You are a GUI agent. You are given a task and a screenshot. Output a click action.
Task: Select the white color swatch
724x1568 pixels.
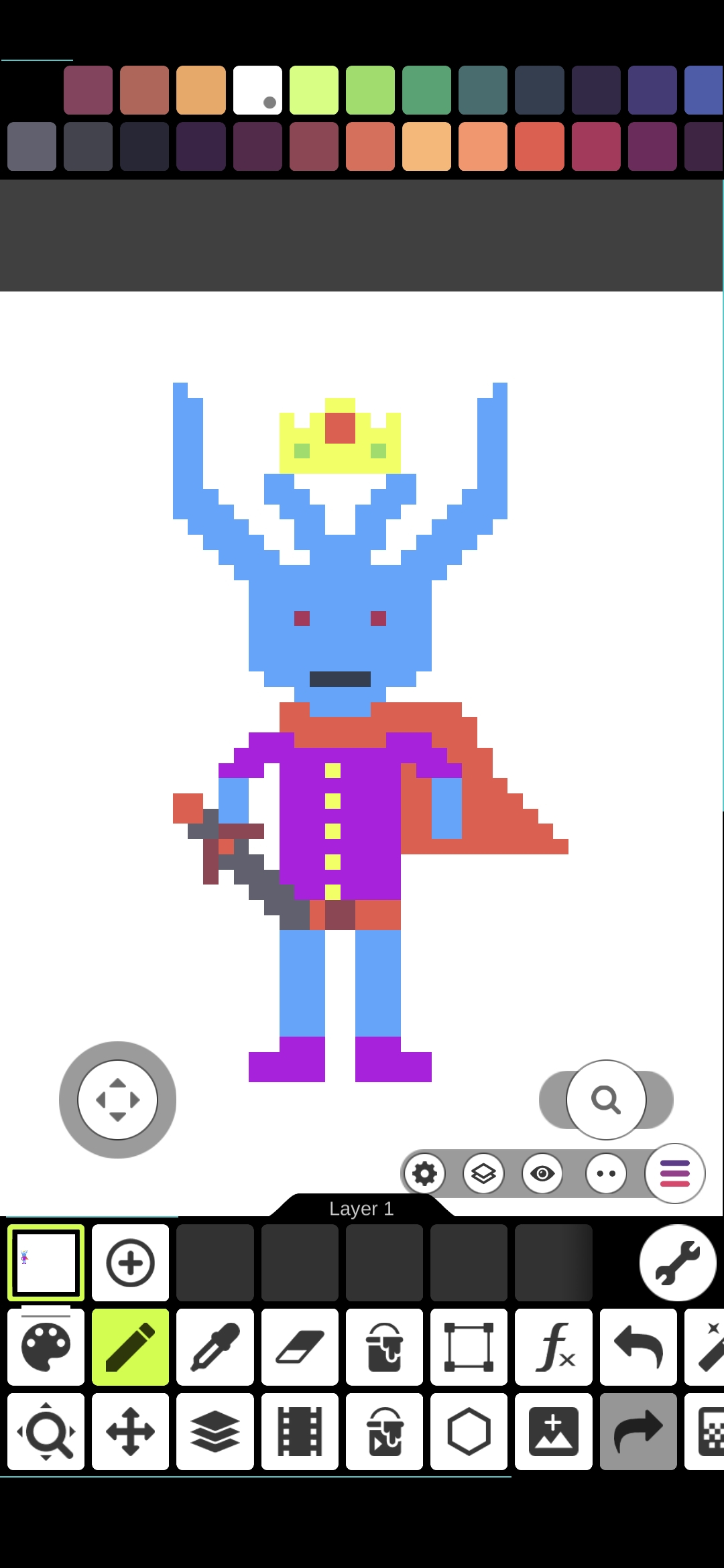coord(257,90)
